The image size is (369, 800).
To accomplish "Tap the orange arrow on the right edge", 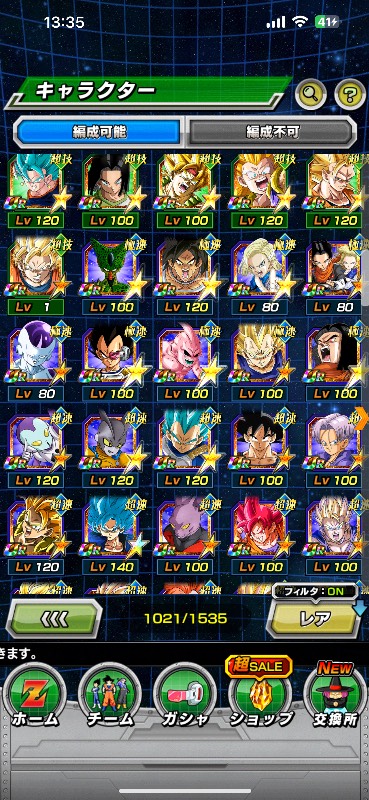I will click(363, 416).
